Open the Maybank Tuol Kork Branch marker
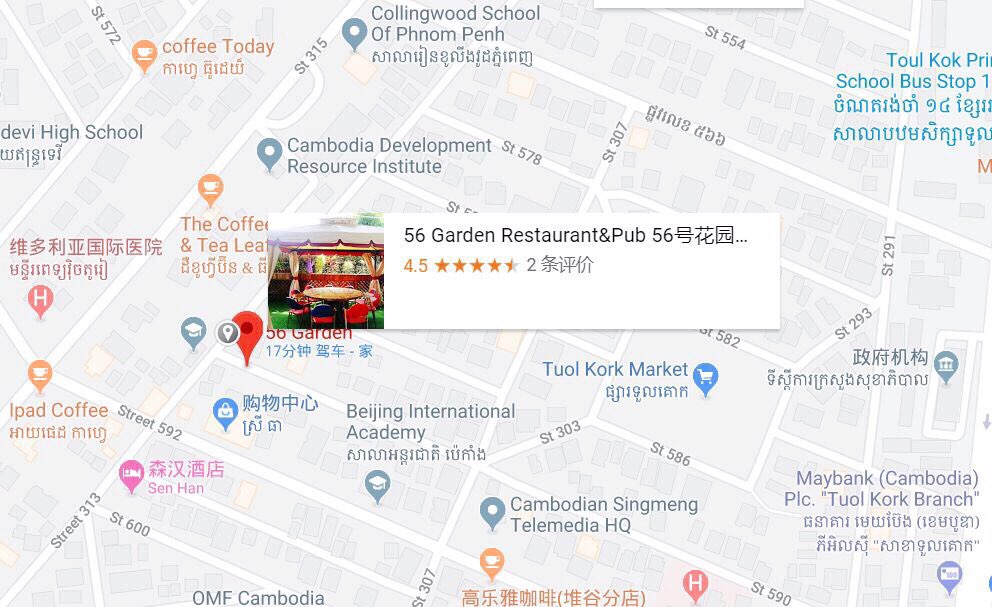The height and width of the screenshot is (607, 992). (948, 575)
